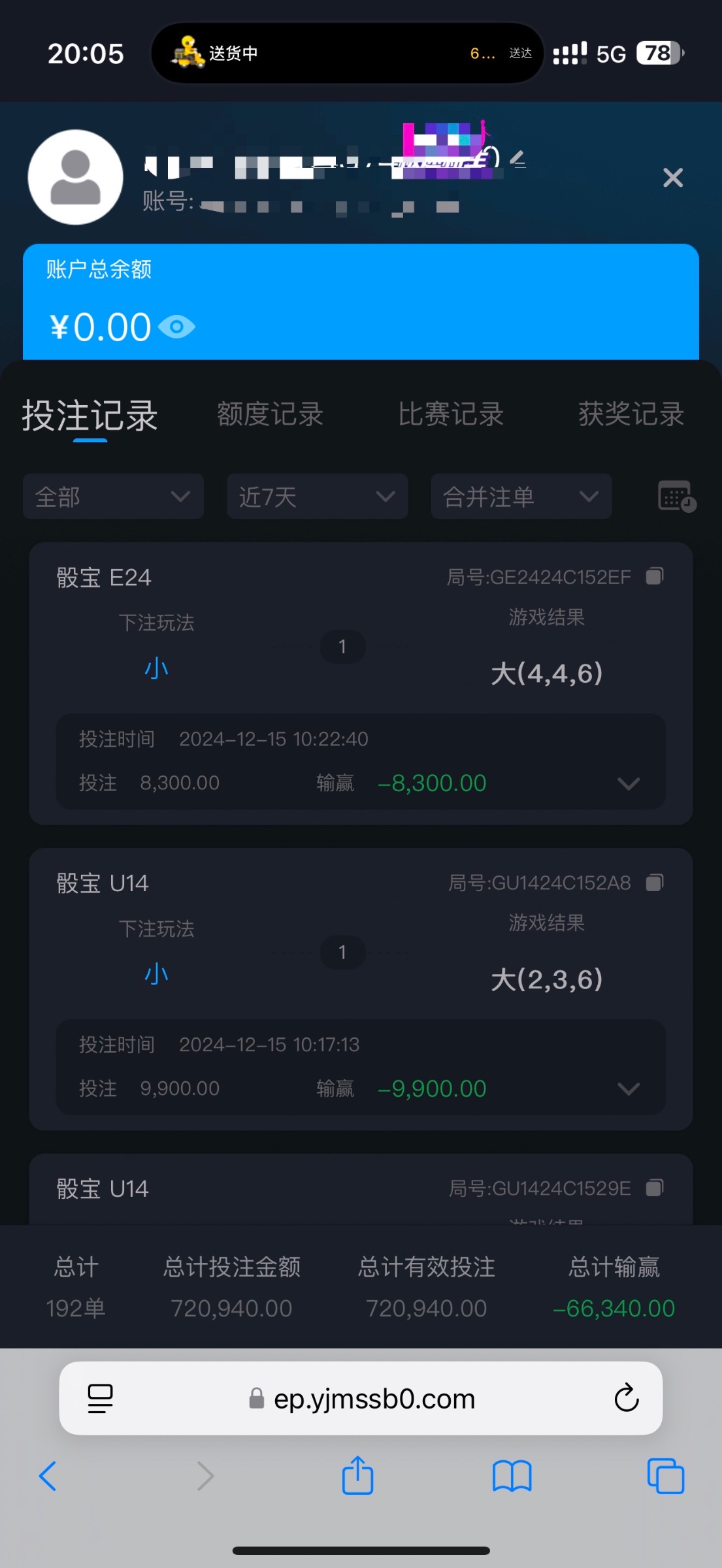Open the 合并注单 dropdown
The height and width of the screenshot is (1568, 722).
pyautogui.click(x=521, y=497)
